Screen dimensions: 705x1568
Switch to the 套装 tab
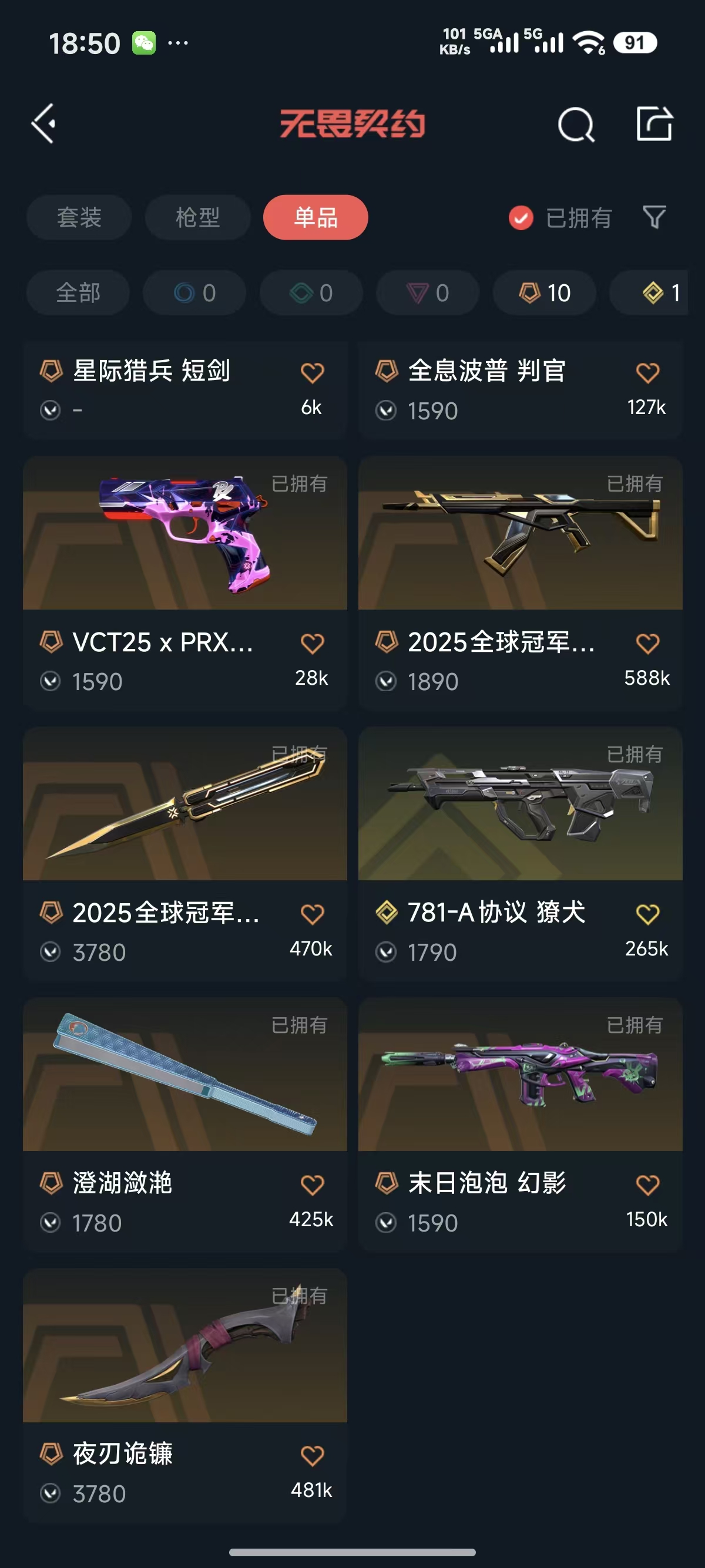(79, 217)
